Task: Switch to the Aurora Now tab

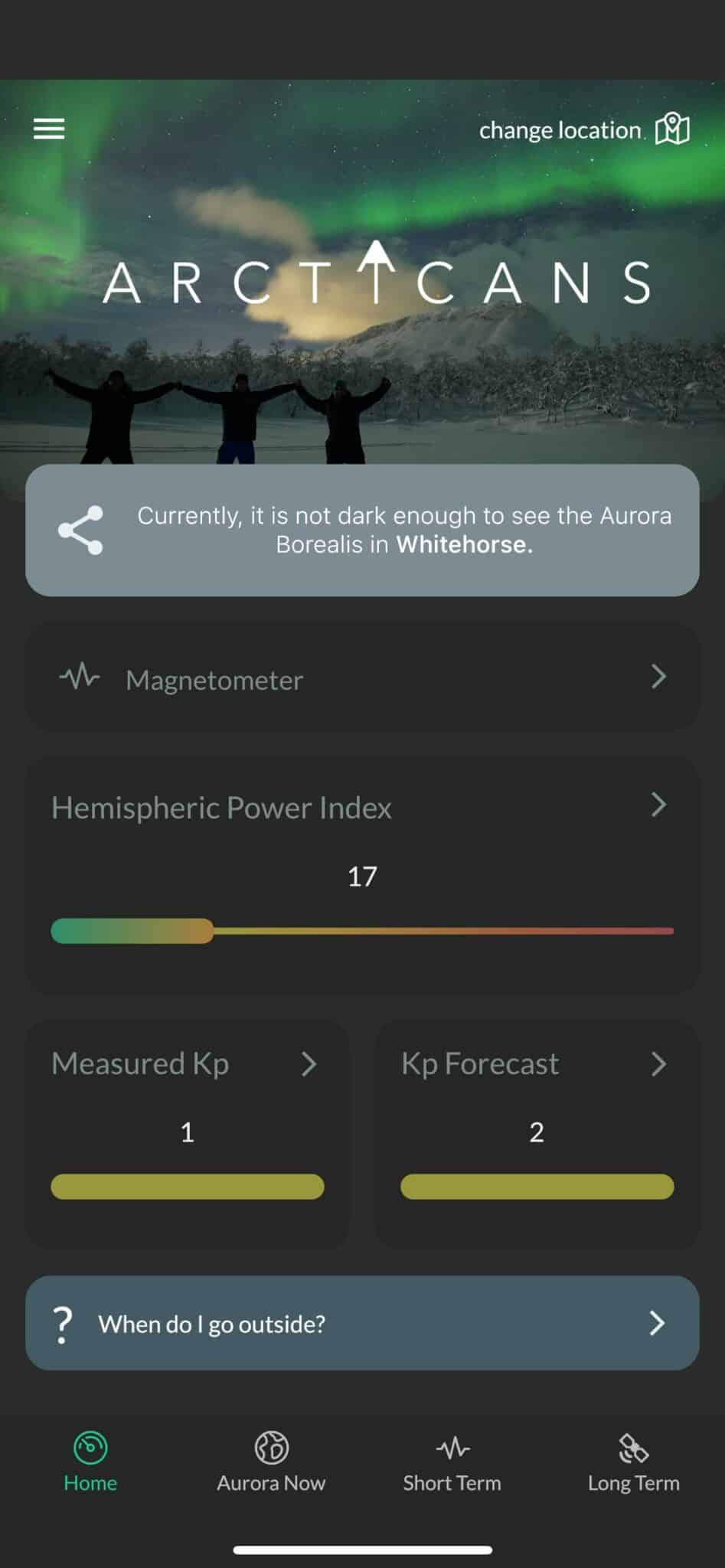Action: pyautogui.click(x=269, y=1462)
